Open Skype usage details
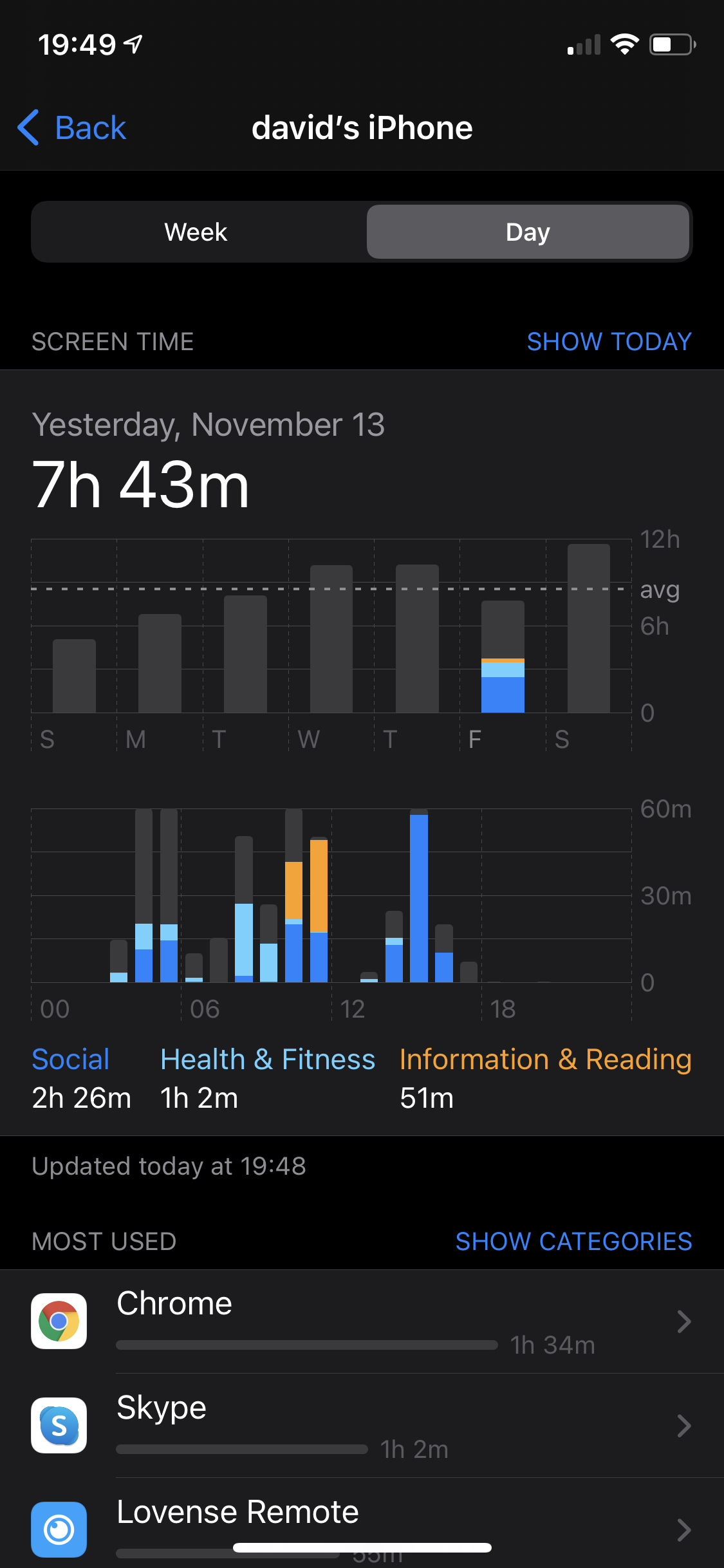The width and height of the screenshot is (724, 1568). click(x=360, y=1425)
